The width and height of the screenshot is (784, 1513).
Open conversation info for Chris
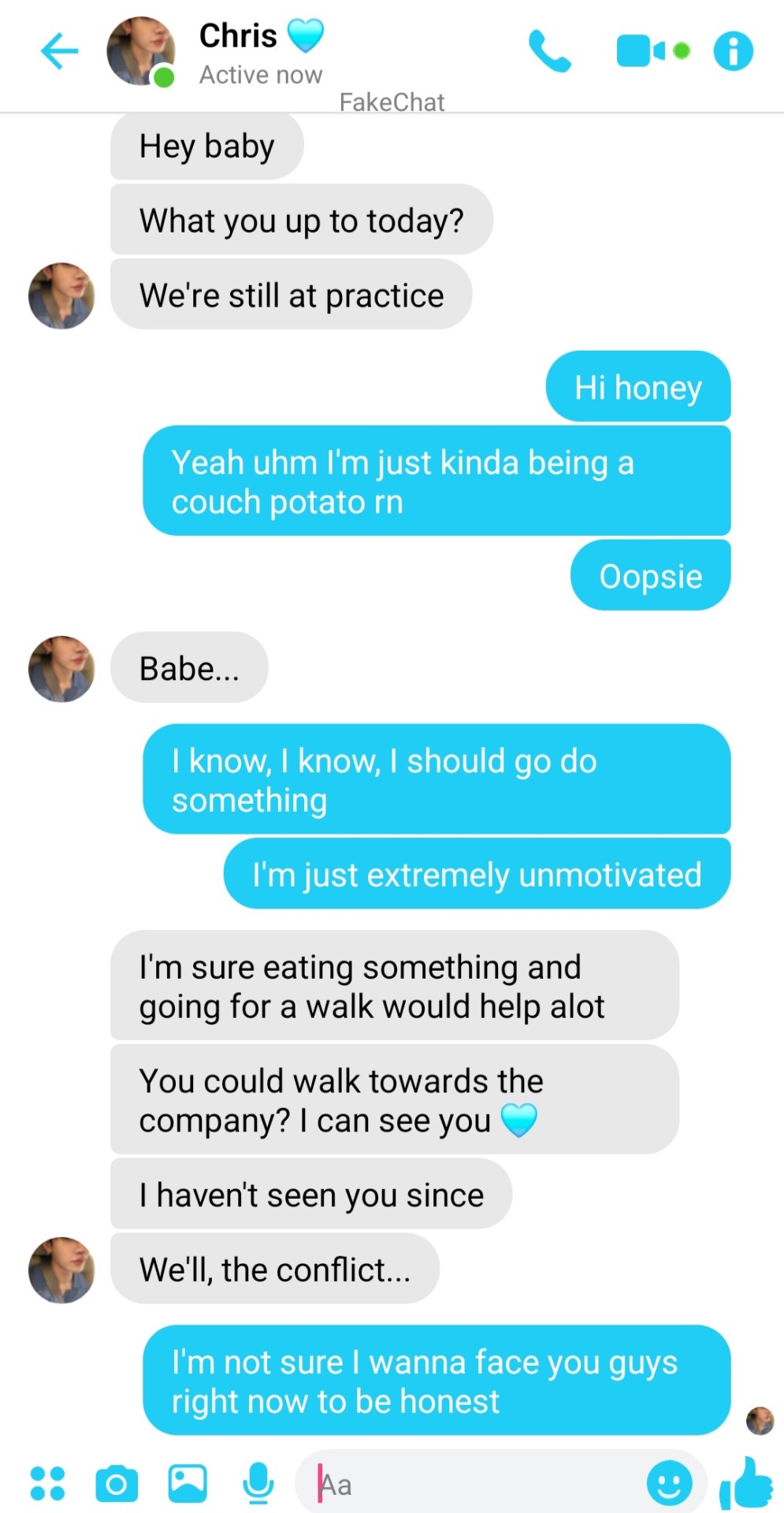click(x=733, y=52)
